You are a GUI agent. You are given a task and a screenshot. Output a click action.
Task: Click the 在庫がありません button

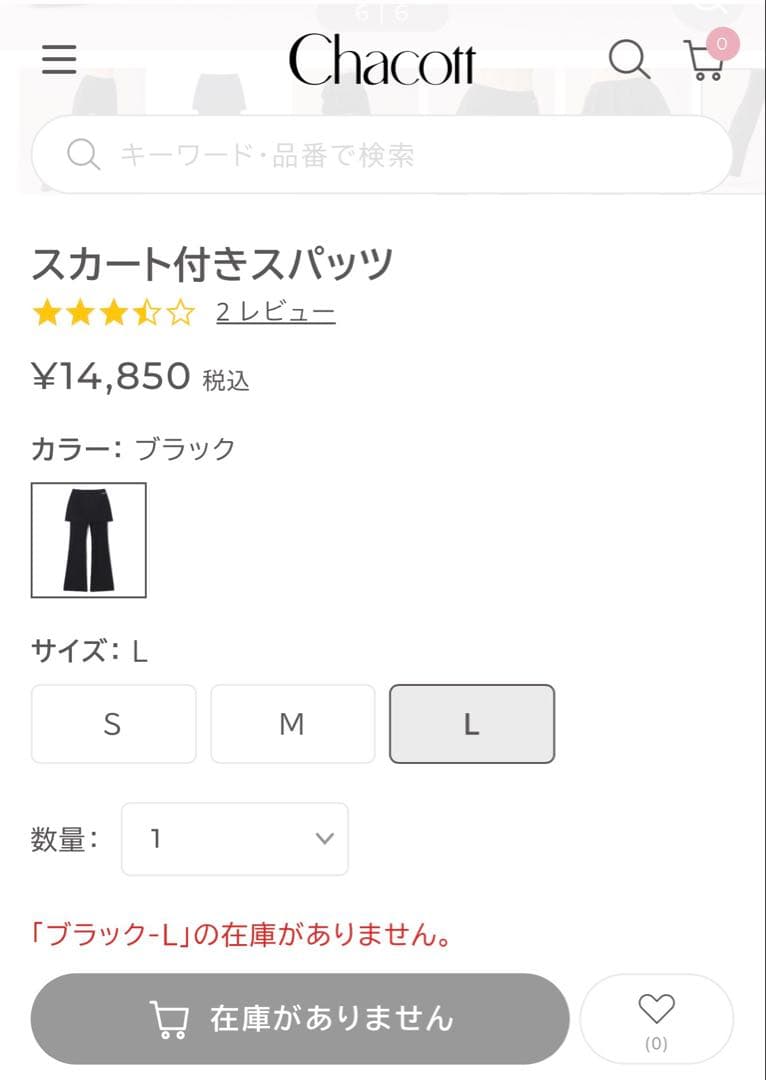[x=301, y=1018]
